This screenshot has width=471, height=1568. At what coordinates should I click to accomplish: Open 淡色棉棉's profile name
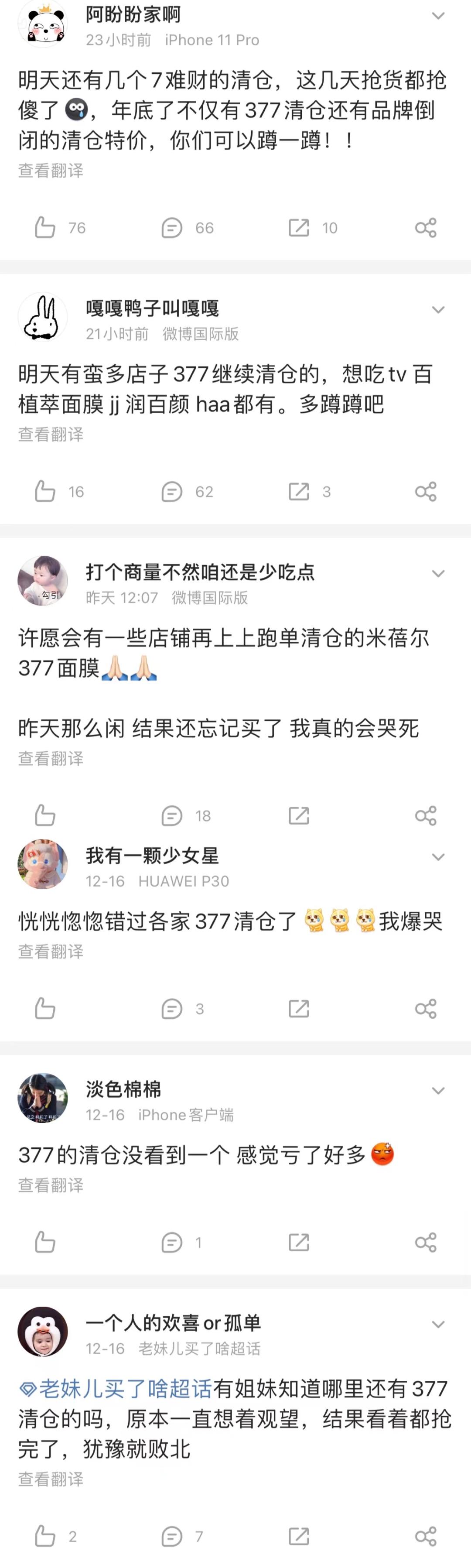[123, 1089]
